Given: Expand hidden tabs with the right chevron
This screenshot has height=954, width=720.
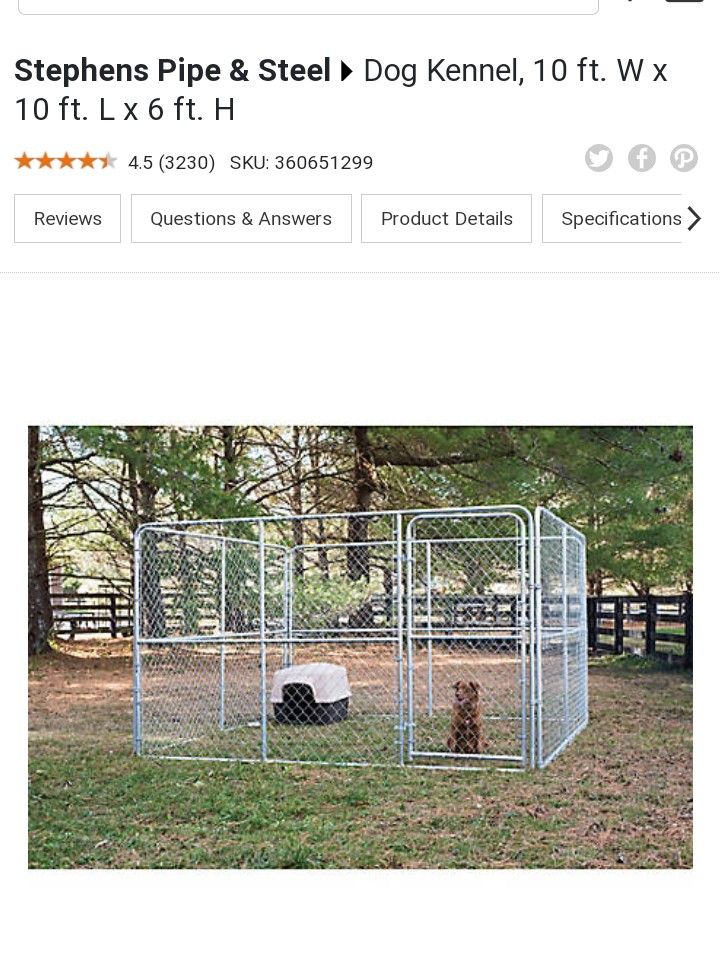Looking at the screenshot, I should point(695,218).
